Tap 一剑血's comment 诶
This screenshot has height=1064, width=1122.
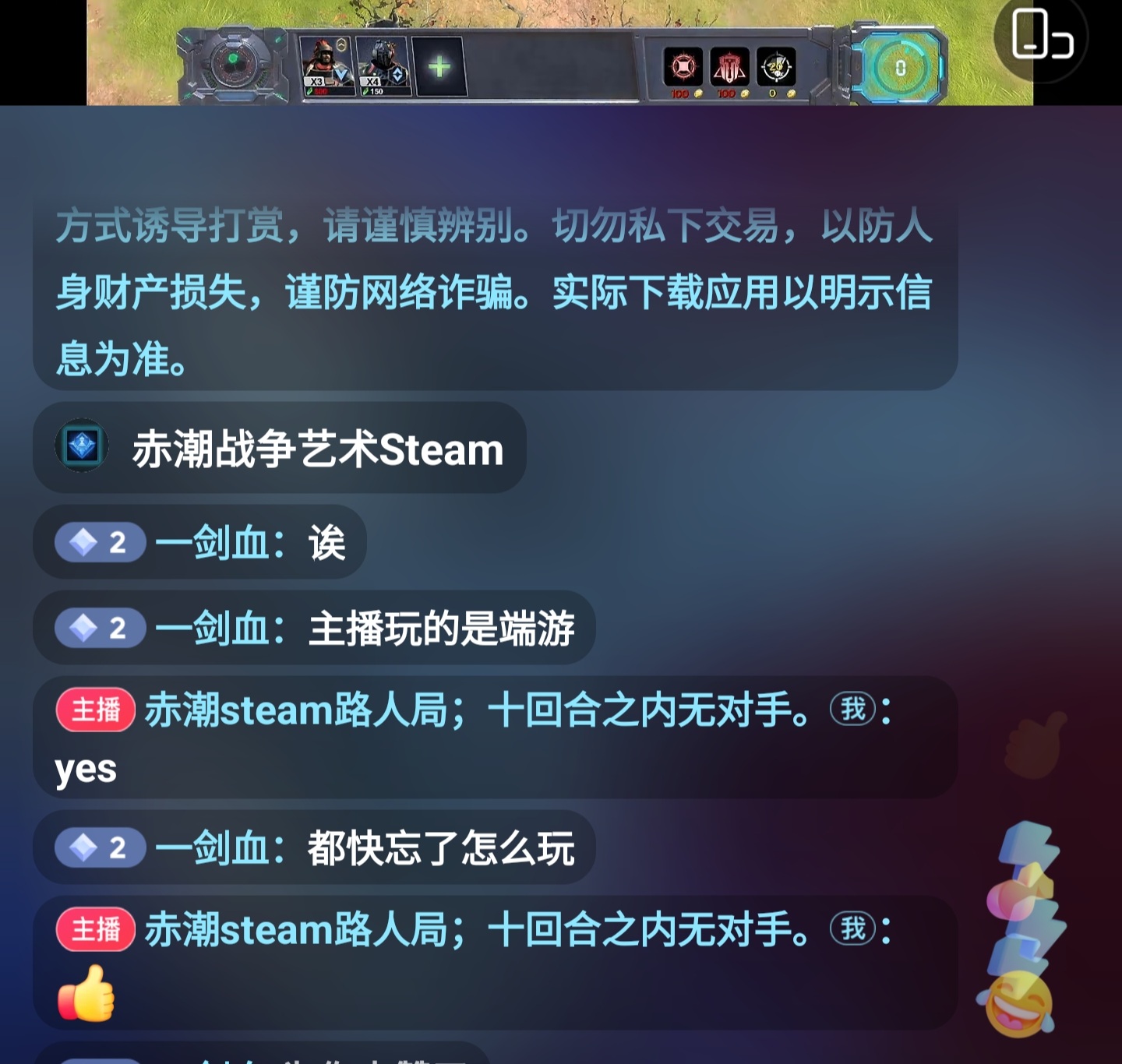click(199, 542)
